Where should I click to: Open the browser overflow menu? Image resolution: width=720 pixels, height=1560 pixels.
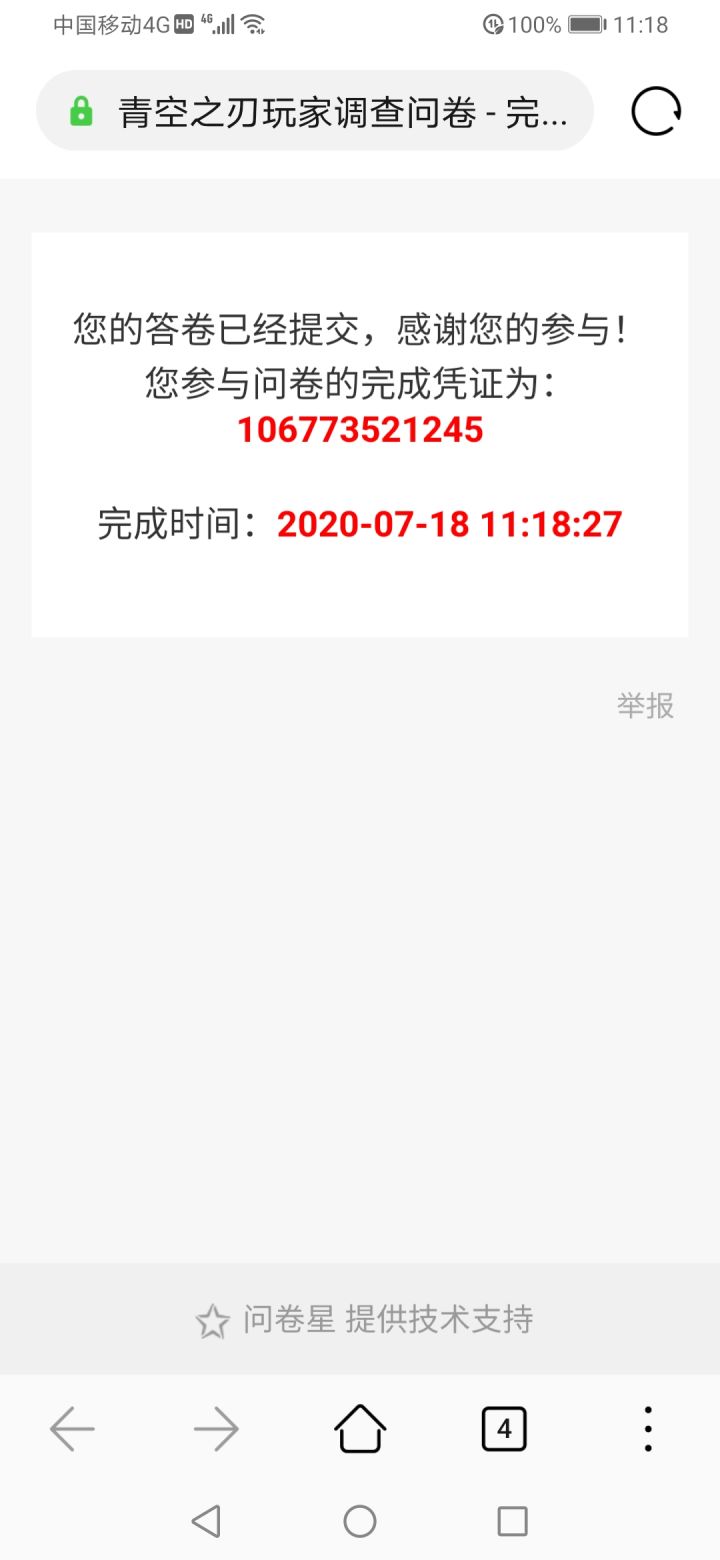pos(648,1429)
